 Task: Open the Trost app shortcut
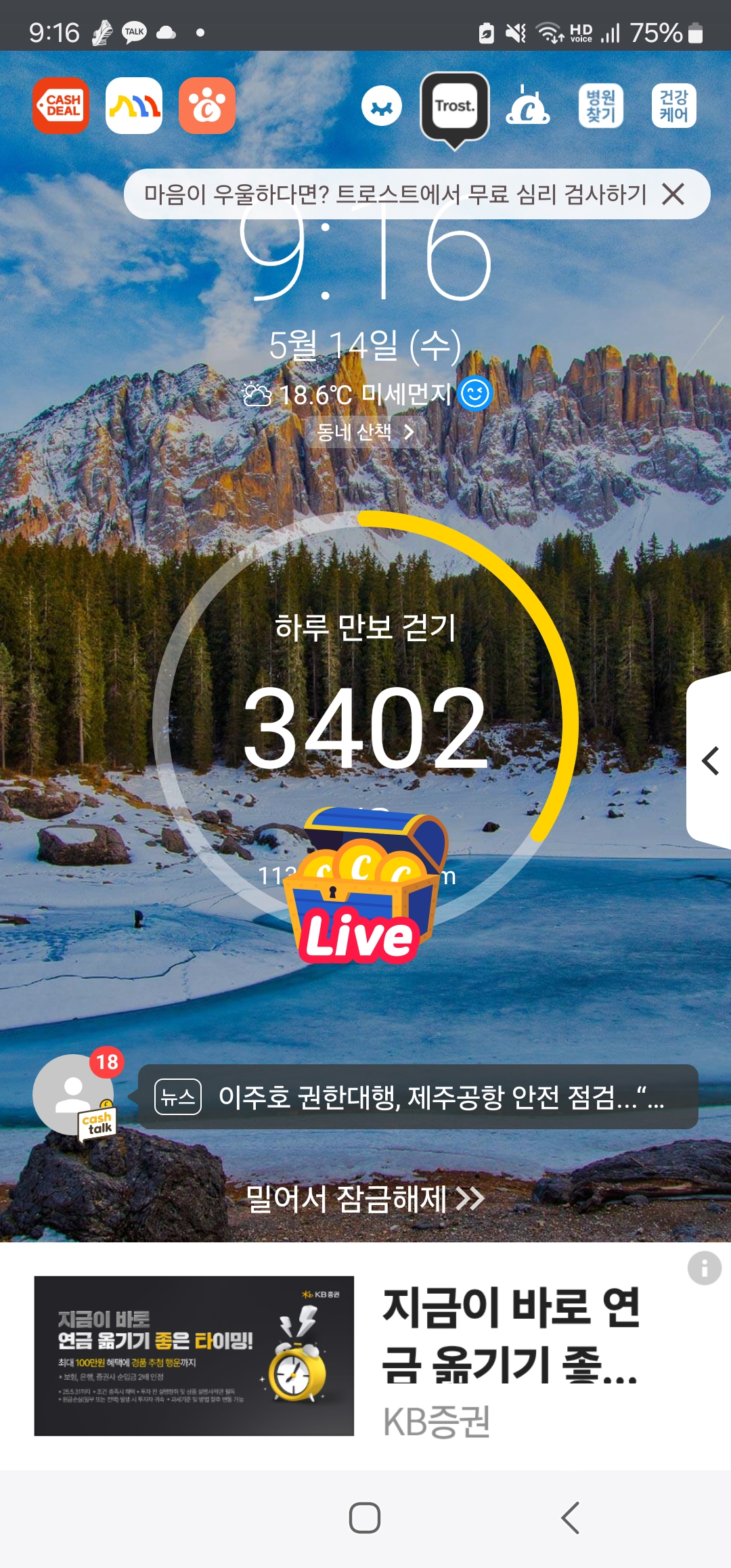click(455, 106)
